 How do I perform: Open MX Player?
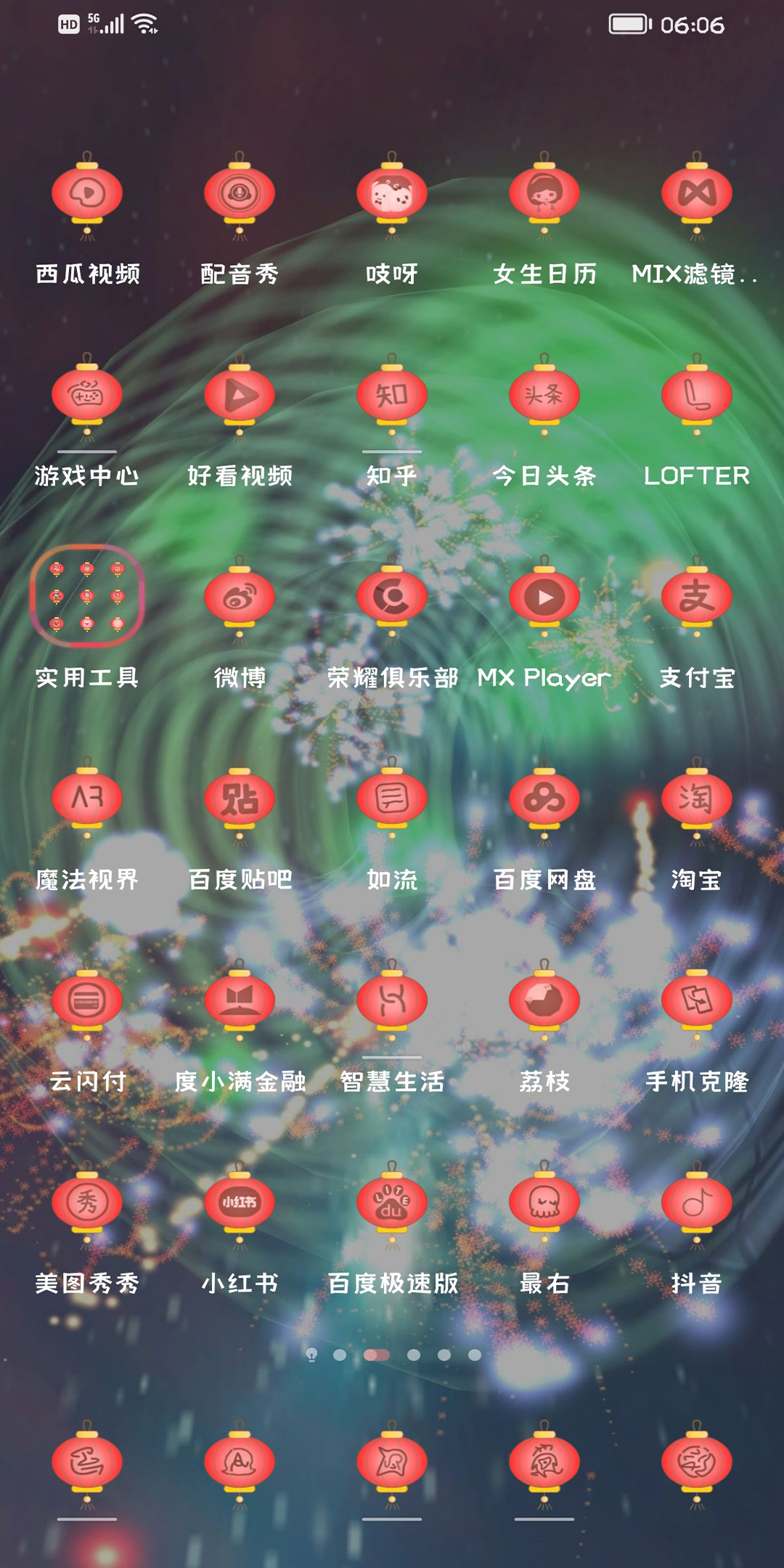544,598
